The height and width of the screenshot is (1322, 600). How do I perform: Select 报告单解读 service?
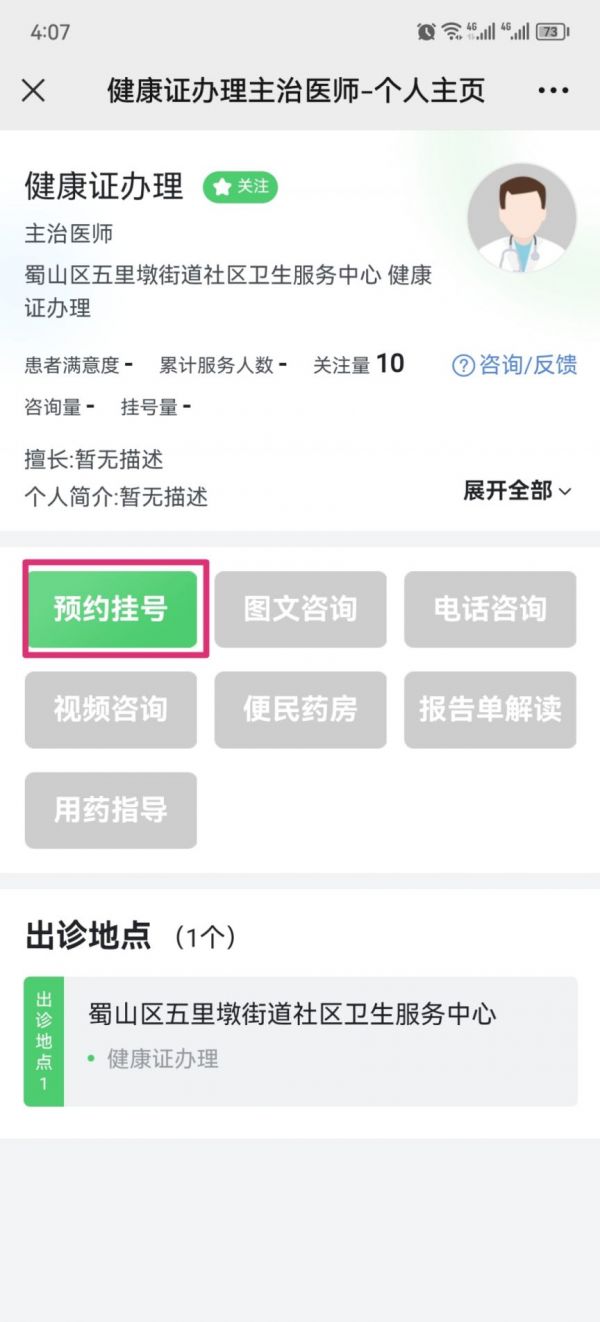[490, 710]
